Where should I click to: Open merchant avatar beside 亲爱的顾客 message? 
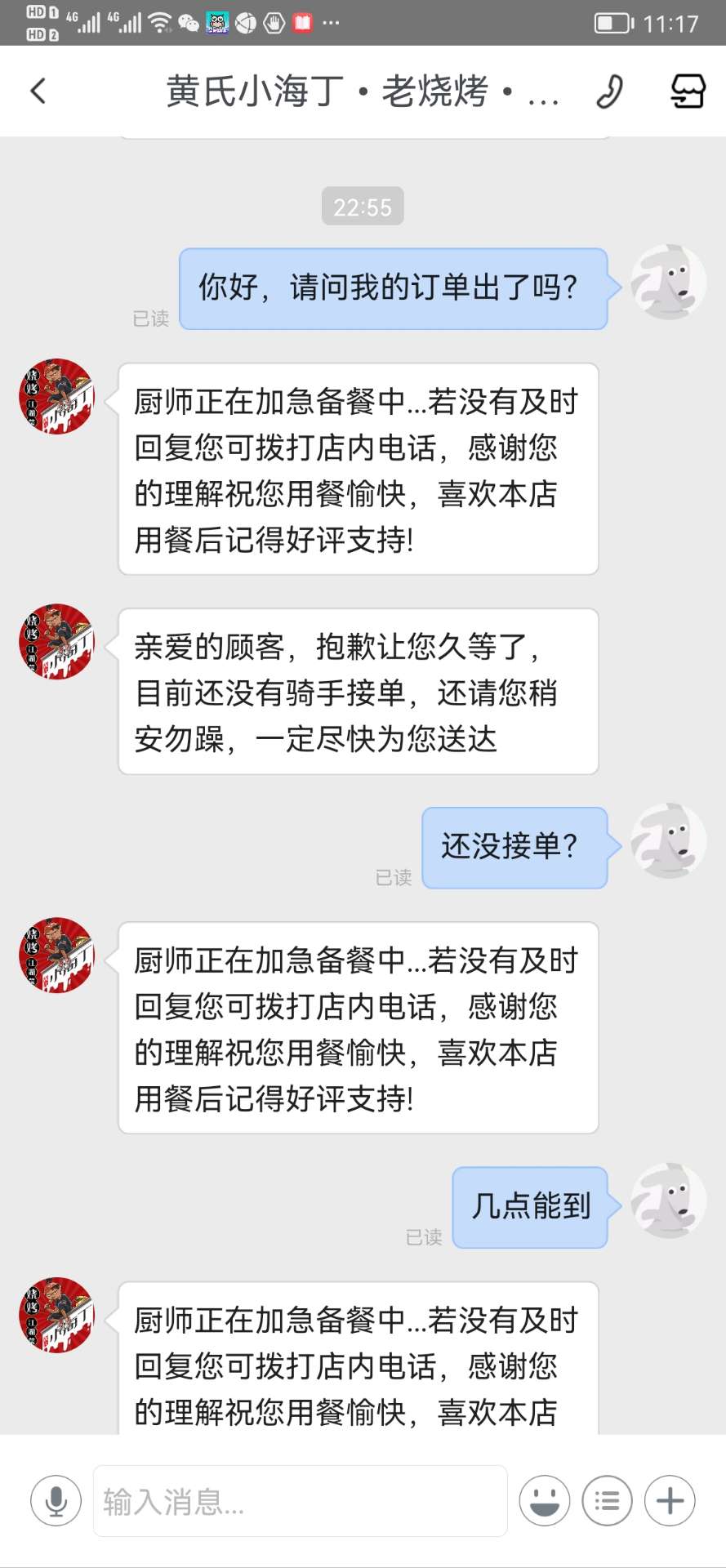56,641
